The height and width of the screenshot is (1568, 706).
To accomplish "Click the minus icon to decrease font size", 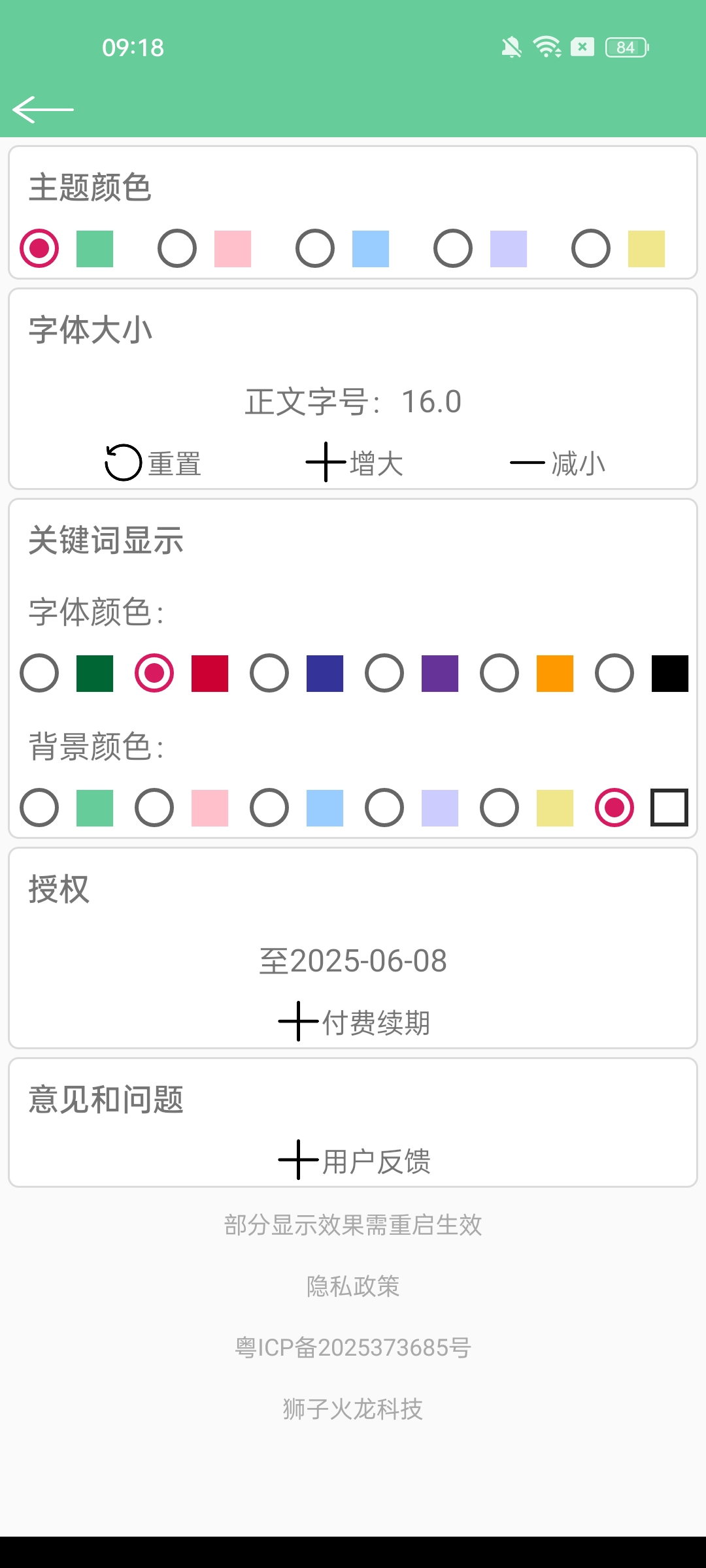I will pyautogui.click(x=527, y=464).
